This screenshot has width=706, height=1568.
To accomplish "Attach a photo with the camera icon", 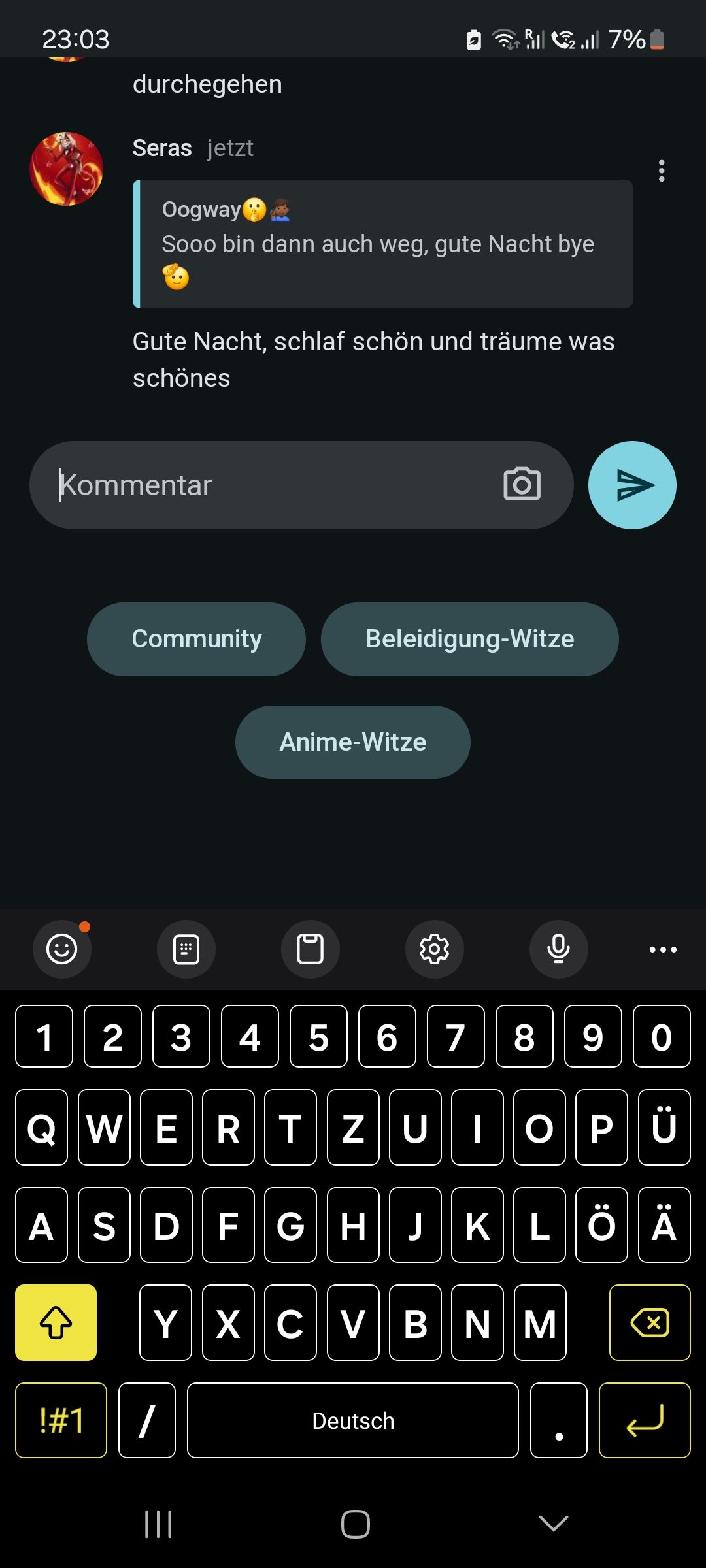I will point(522,485).
